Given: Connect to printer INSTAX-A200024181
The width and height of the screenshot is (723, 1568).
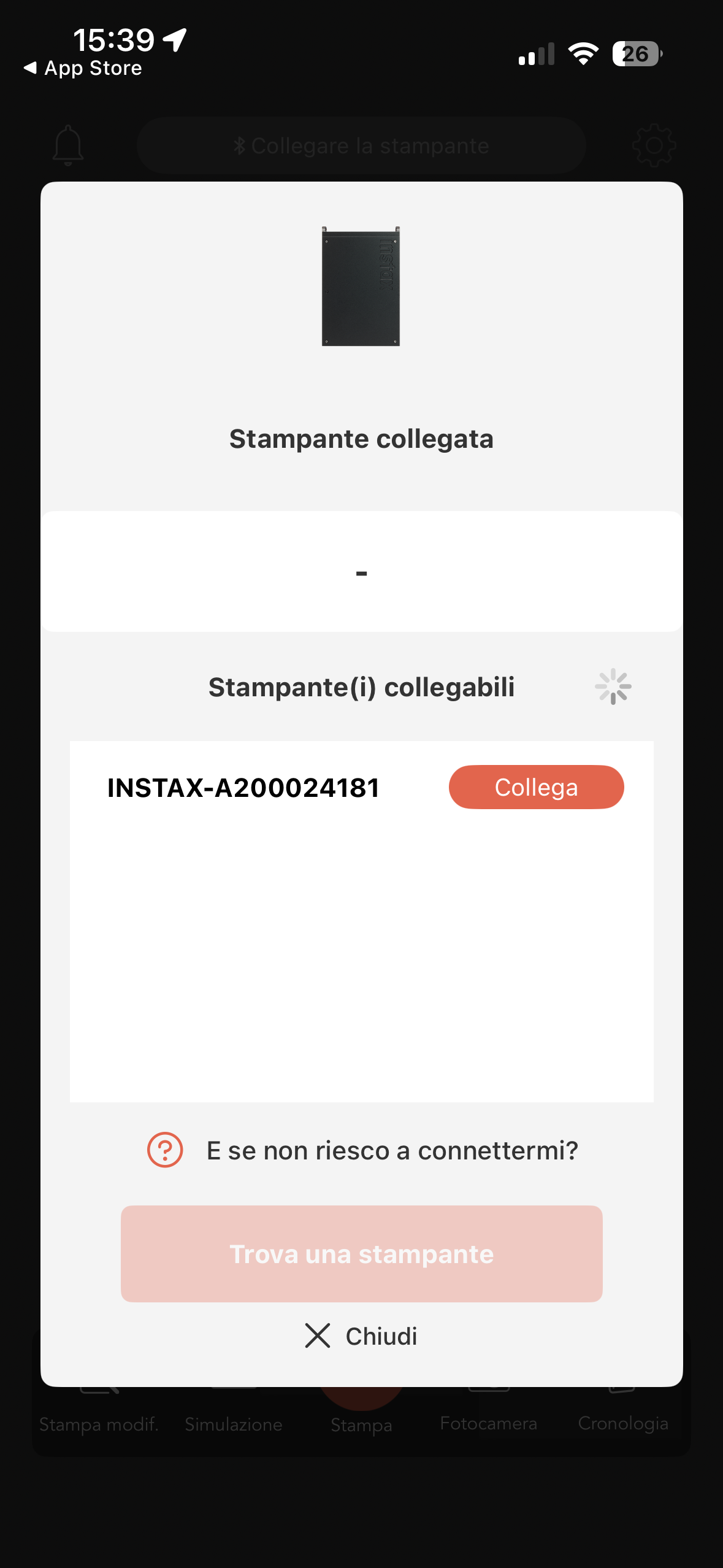Looking at the screenshot, I should [536, 787].
